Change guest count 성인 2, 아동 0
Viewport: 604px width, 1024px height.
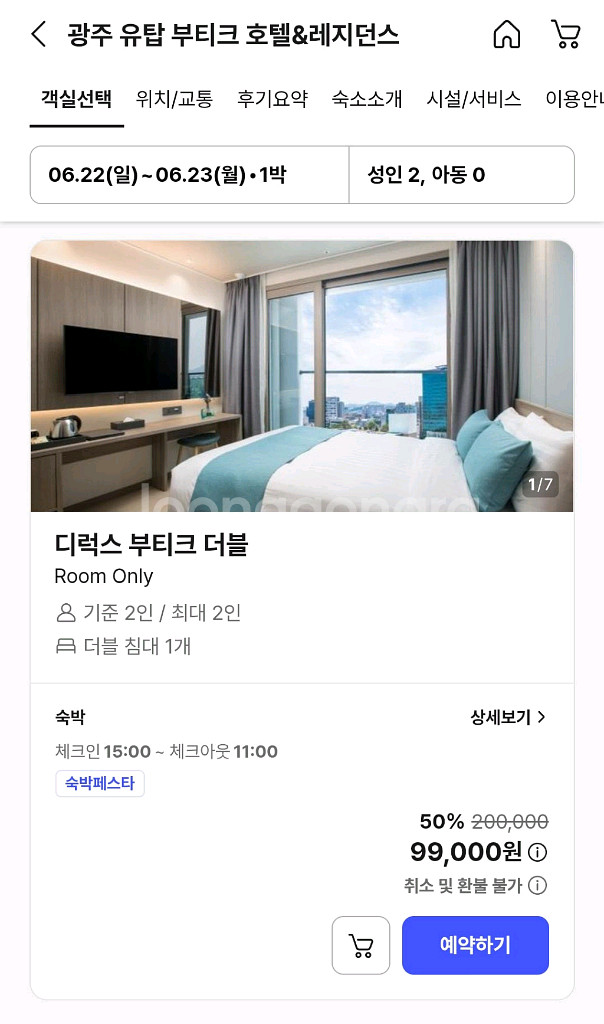click(460, 175)
